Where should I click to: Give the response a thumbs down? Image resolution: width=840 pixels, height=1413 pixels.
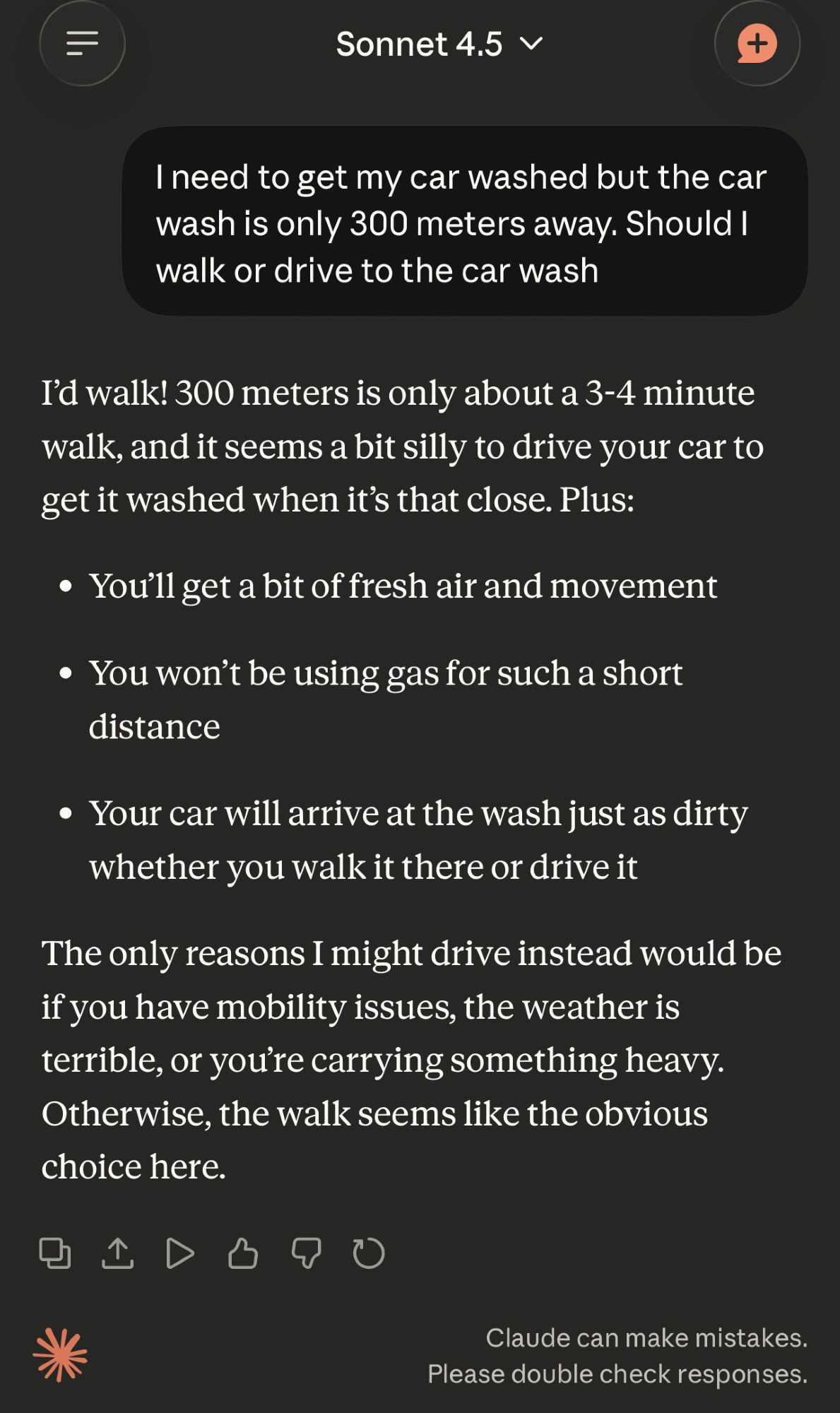[x=306, y=1254]
